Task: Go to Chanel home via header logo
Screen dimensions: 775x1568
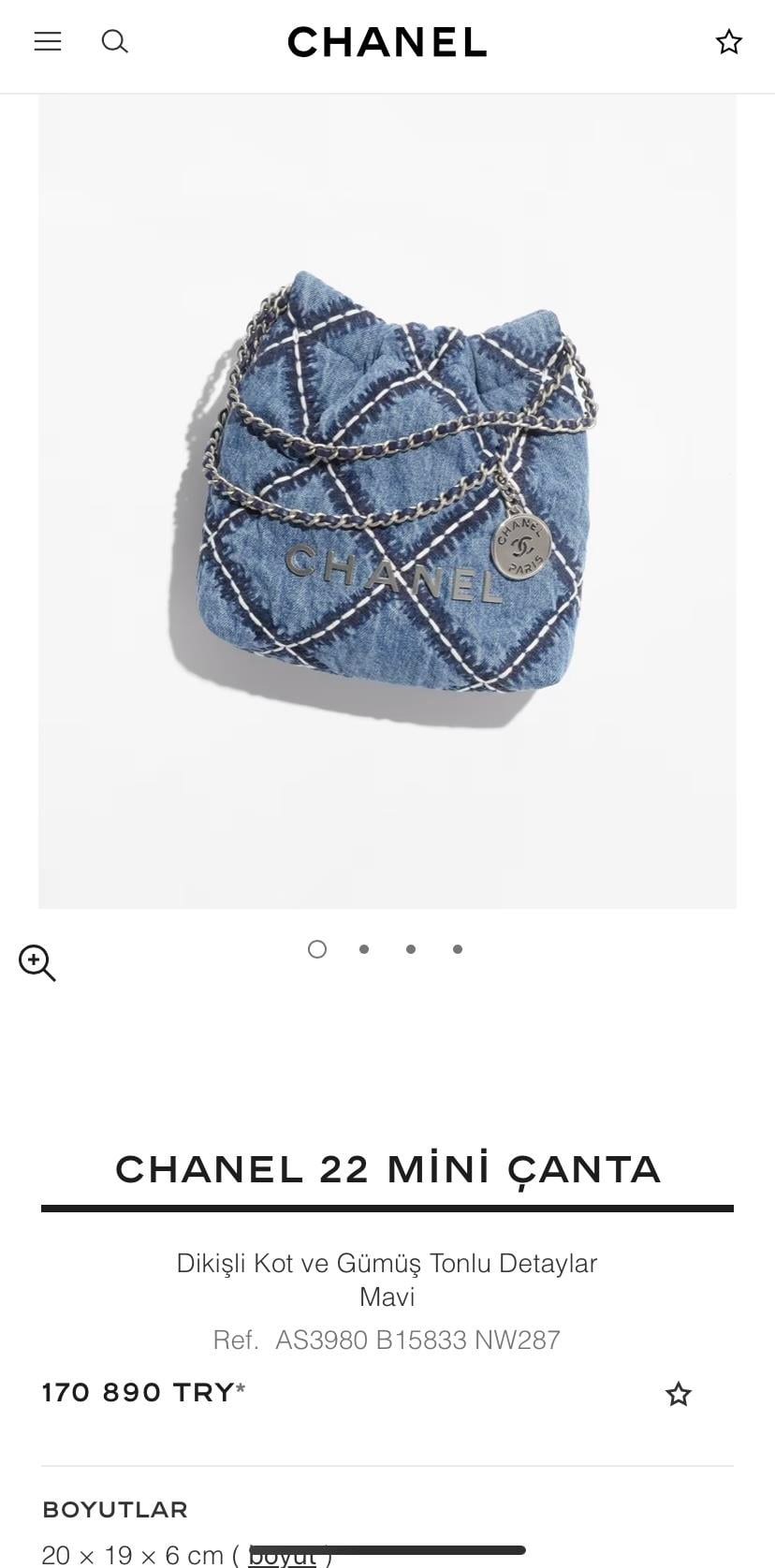Action: [x=387, y=42]
